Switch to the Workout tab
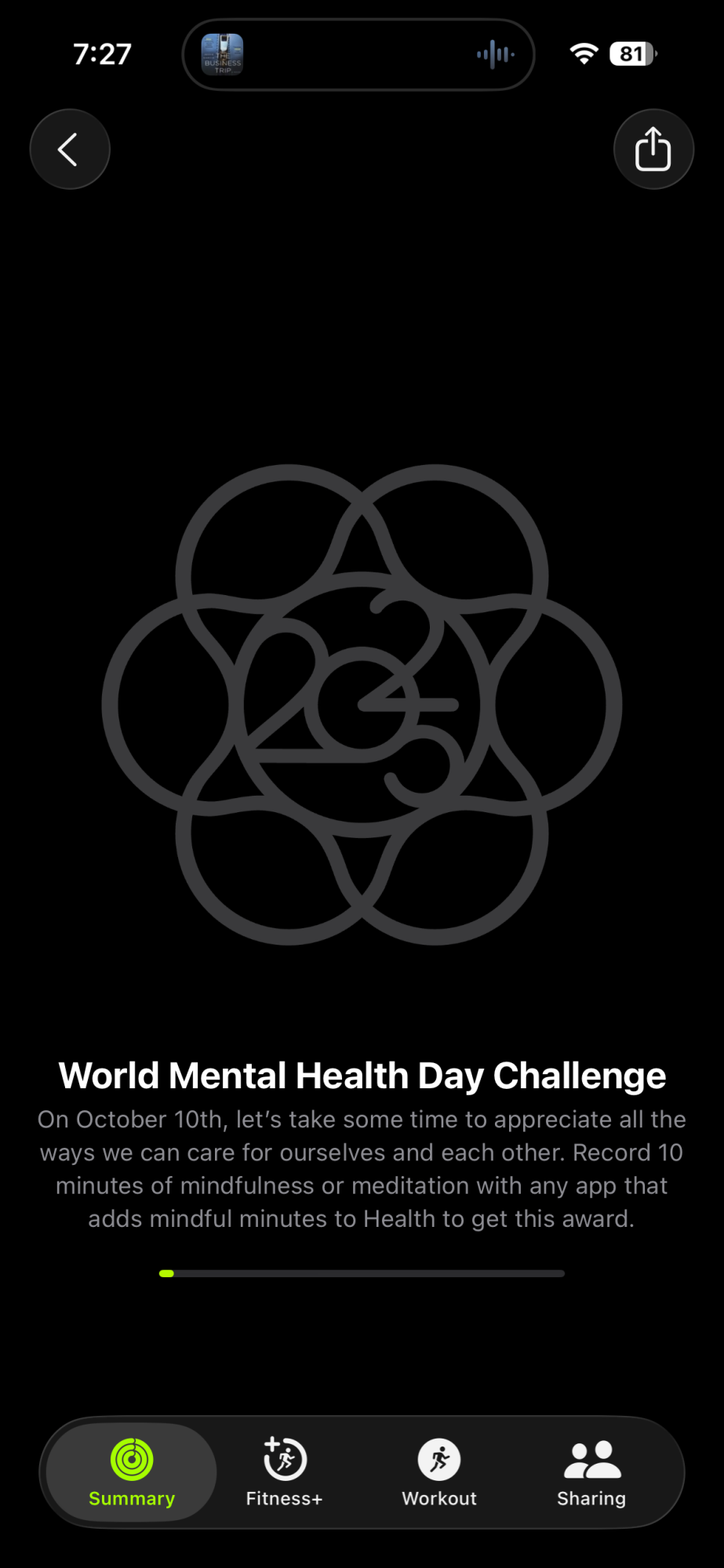This screenshot has height=1568, width=724. (x=439, y=1472)
